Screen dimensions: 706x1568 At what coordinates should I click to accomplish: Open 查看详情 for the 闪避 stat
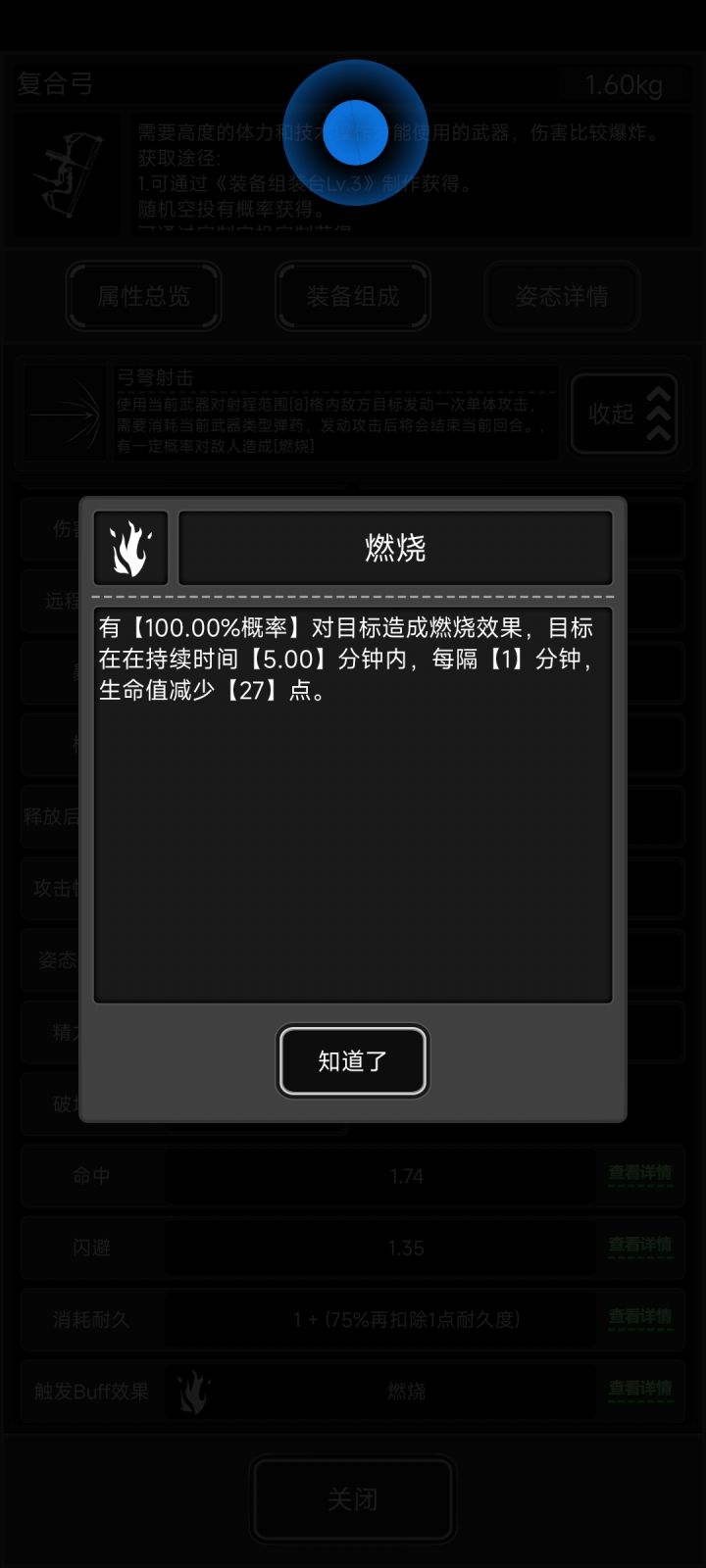640,1248
